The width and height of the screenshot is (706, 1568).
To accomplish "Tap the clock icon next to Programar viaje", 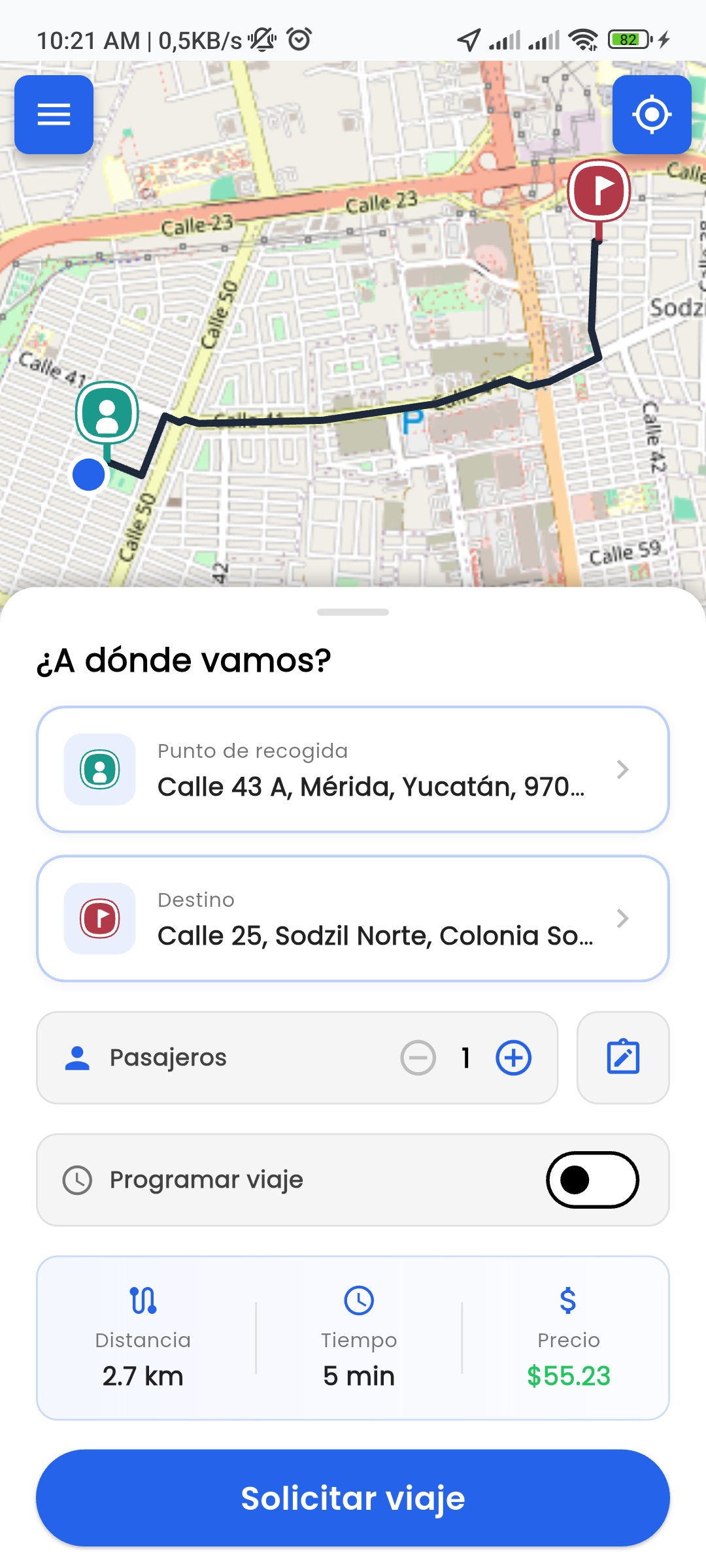I will pos(76,1179).
